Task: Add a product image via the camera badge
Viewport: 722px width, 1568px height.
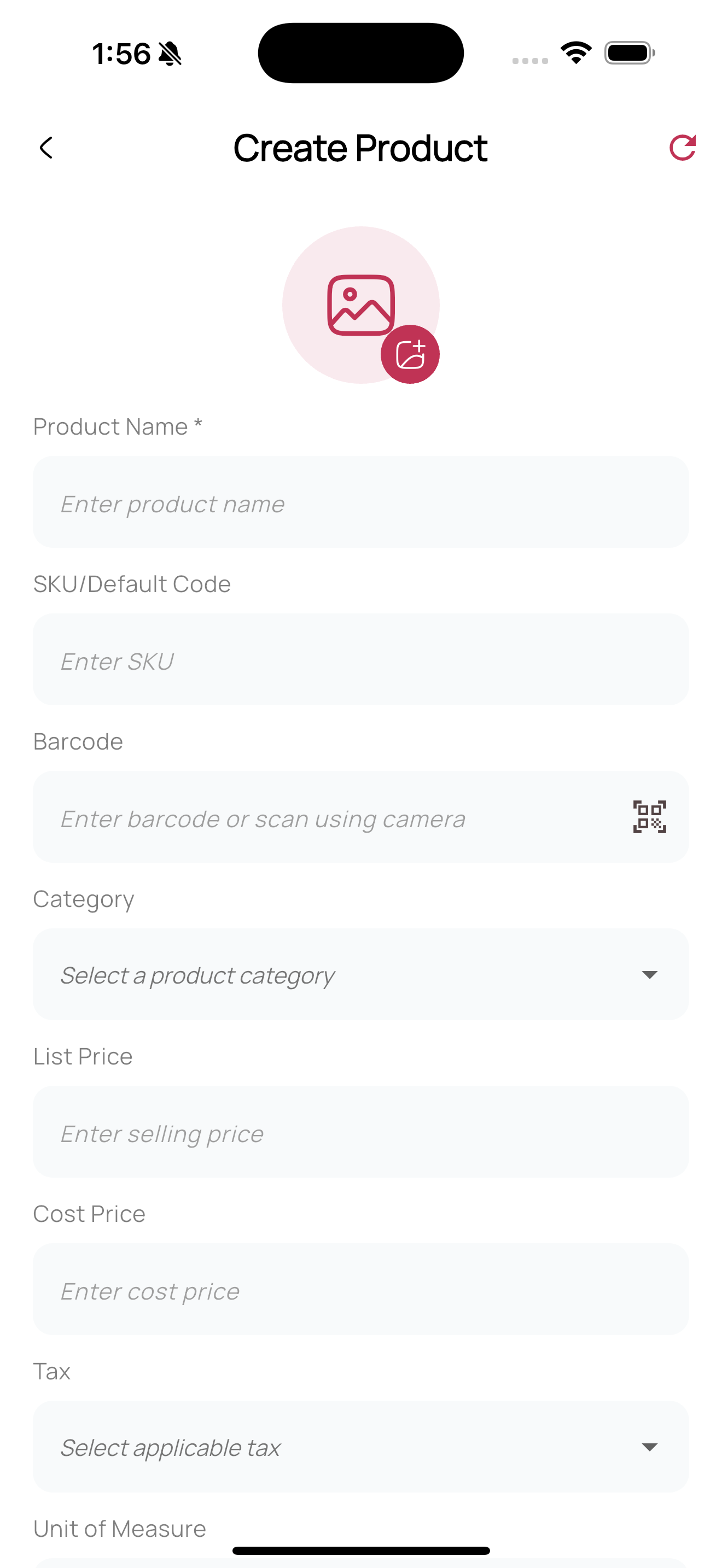Action: click(x=410, y=354)
